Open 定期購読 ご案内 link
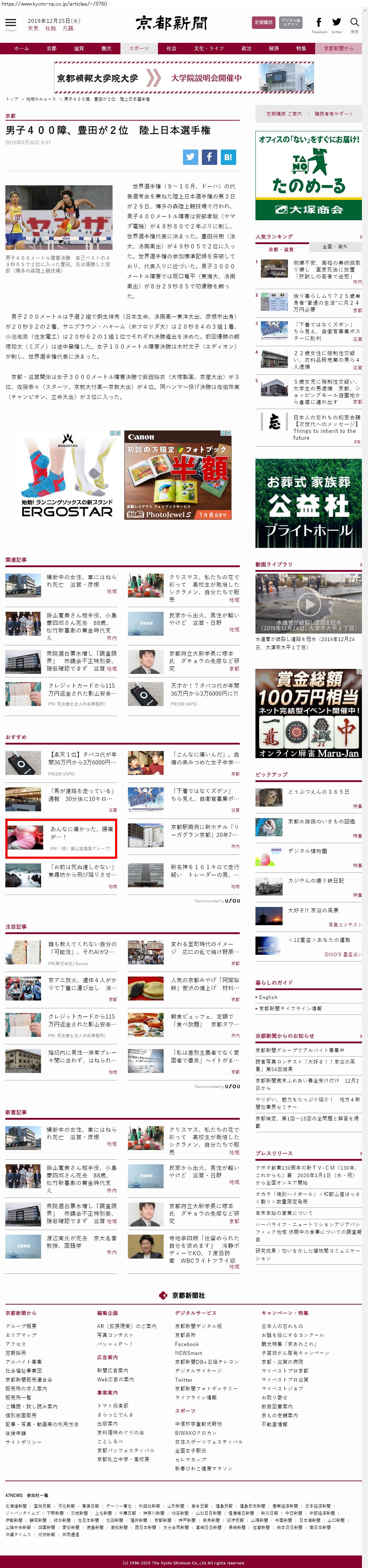The height and width of the screenshot is (1568, 368). [283, 114]
